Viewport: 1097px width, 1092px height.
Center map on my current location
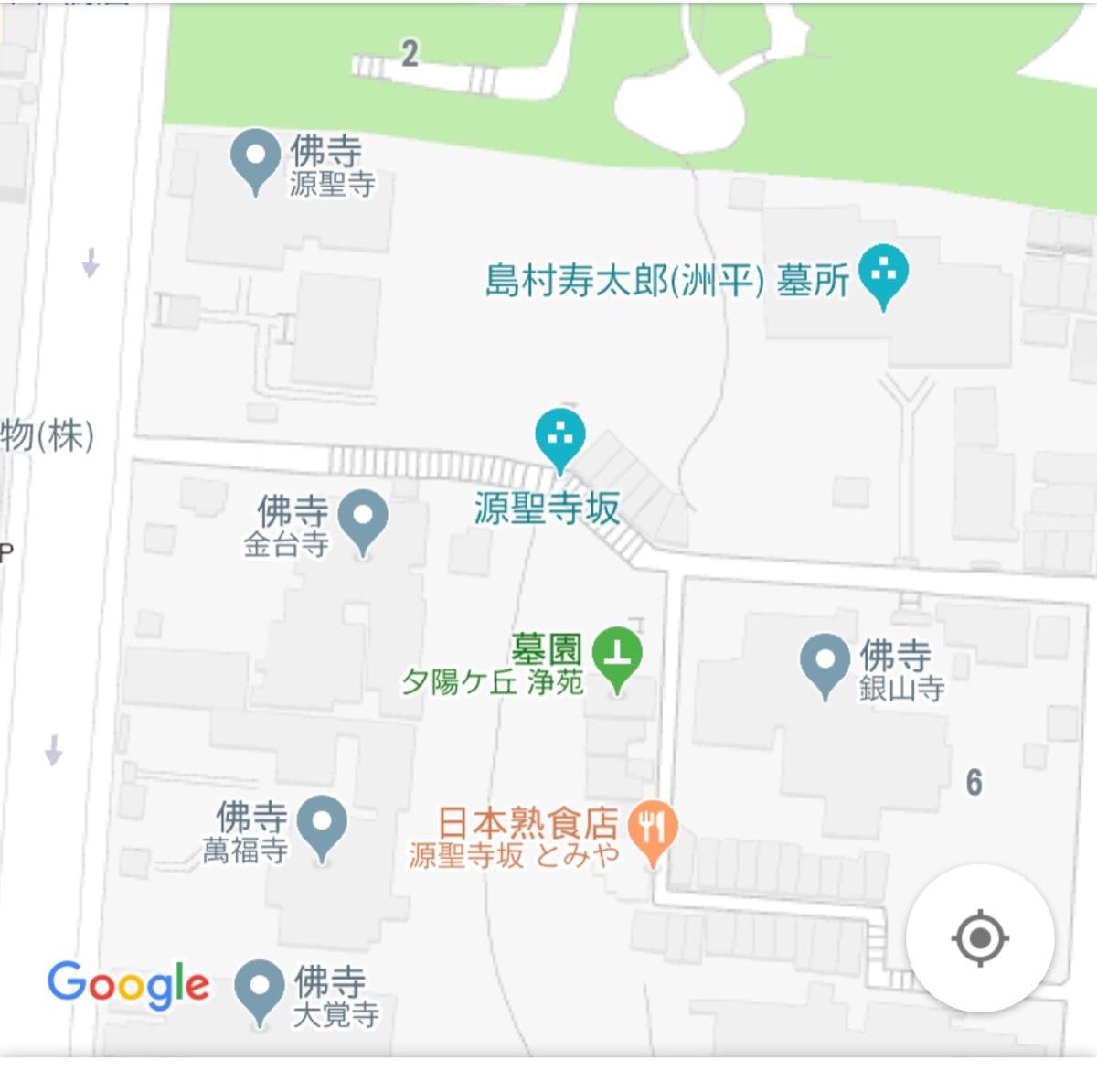(x=979, y=937)
